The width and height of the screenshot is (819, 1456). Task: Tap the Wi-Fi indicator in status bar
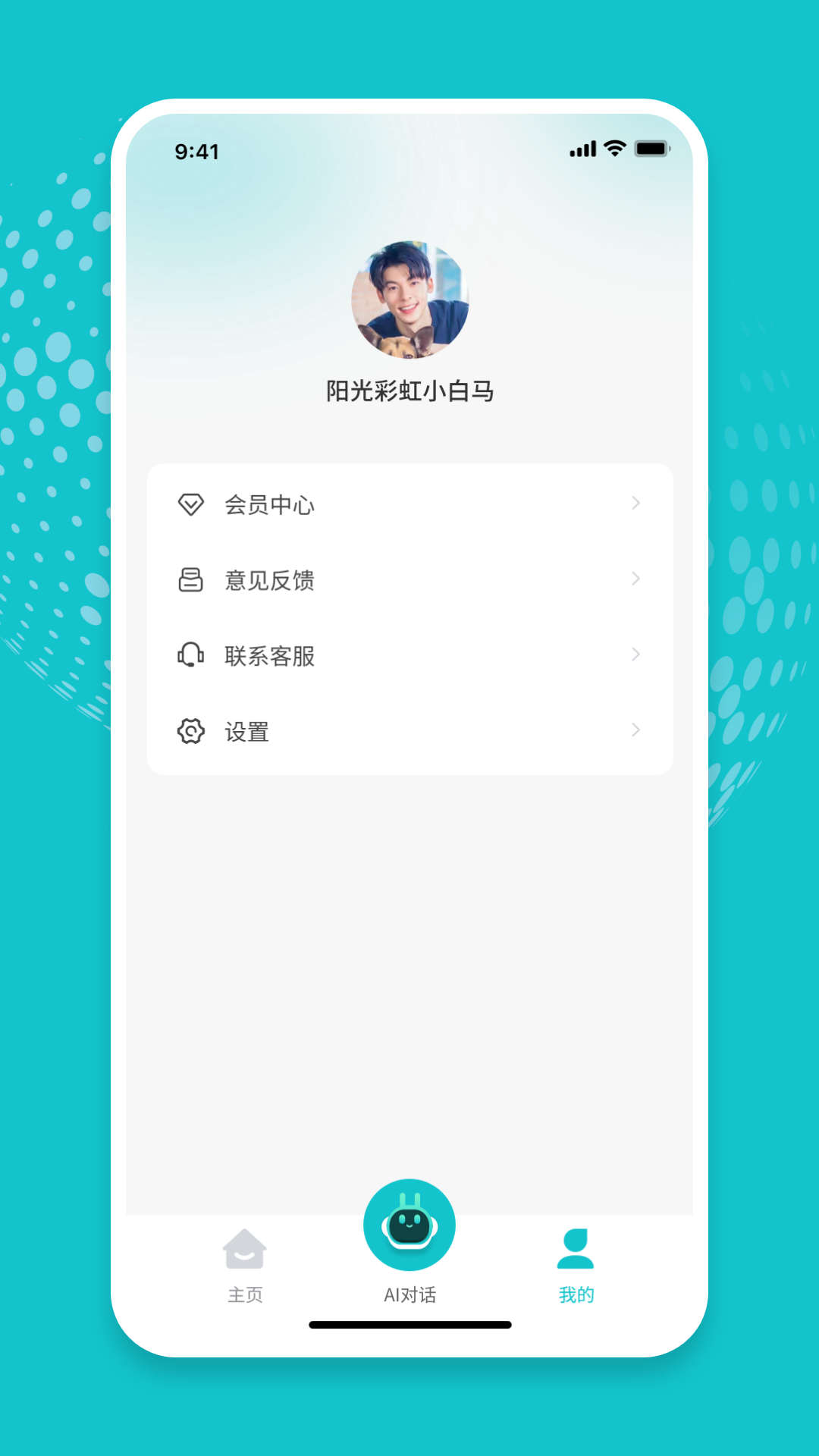tap(613, 149)
